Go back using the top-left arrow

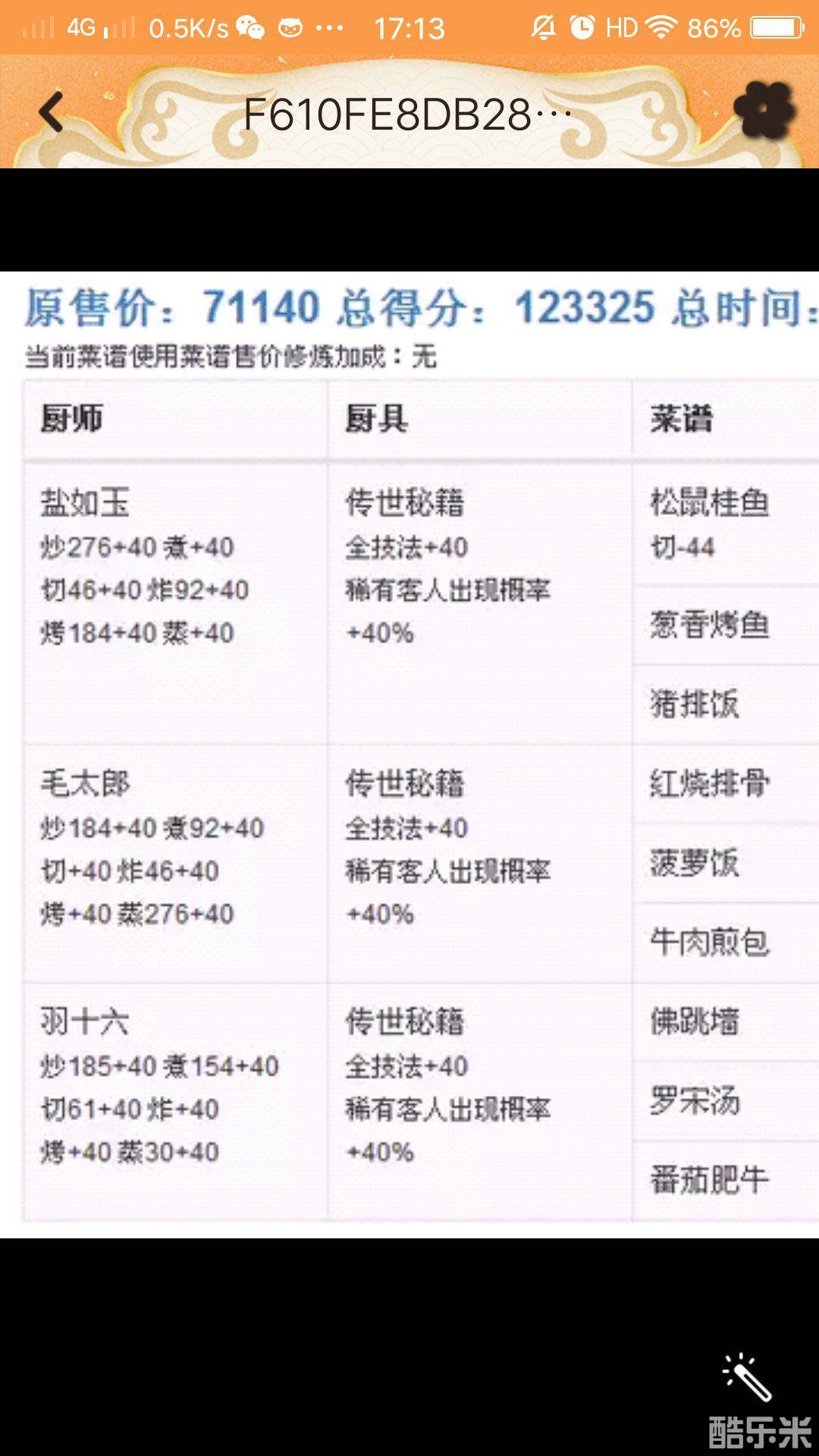(x=52, y=112)
